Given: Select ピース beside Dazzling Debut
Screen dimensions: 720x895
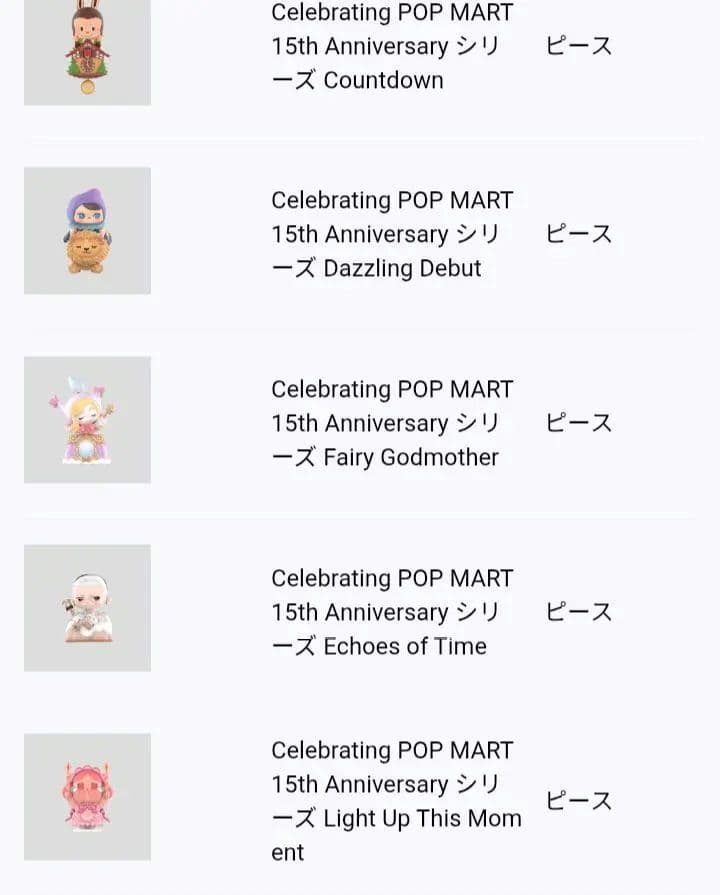Looking at the screenshot, I should [x=578, y=234].
